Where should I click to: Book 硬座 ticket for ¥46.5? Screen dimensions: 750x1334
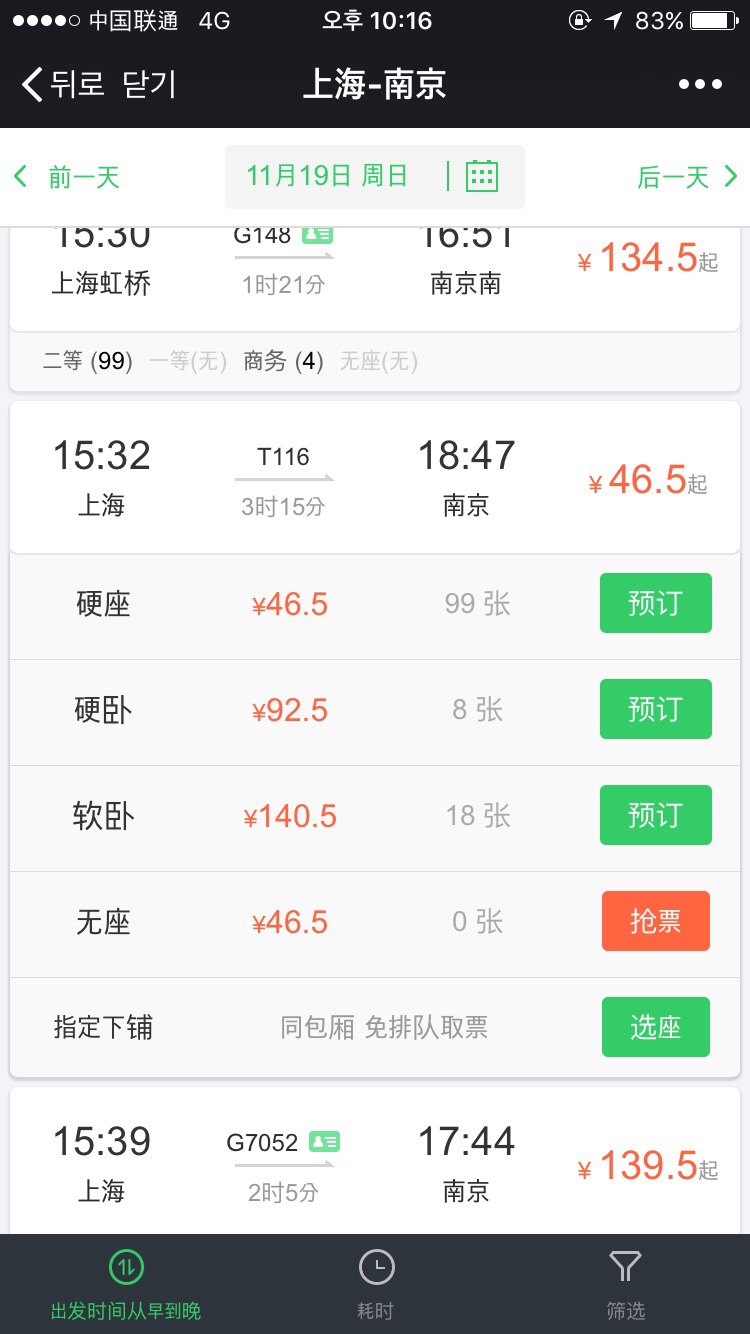point(655,603)
